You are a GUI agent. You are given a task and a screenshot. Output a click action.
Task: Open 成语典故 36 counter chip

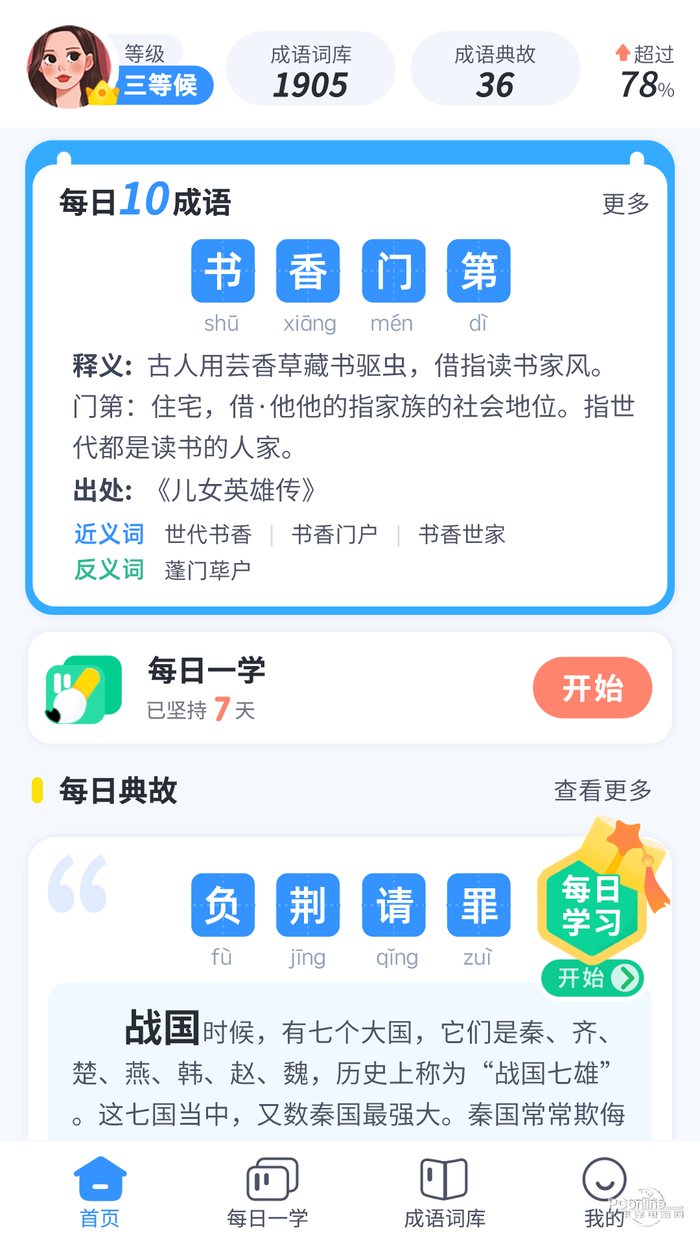pos(495,70)
